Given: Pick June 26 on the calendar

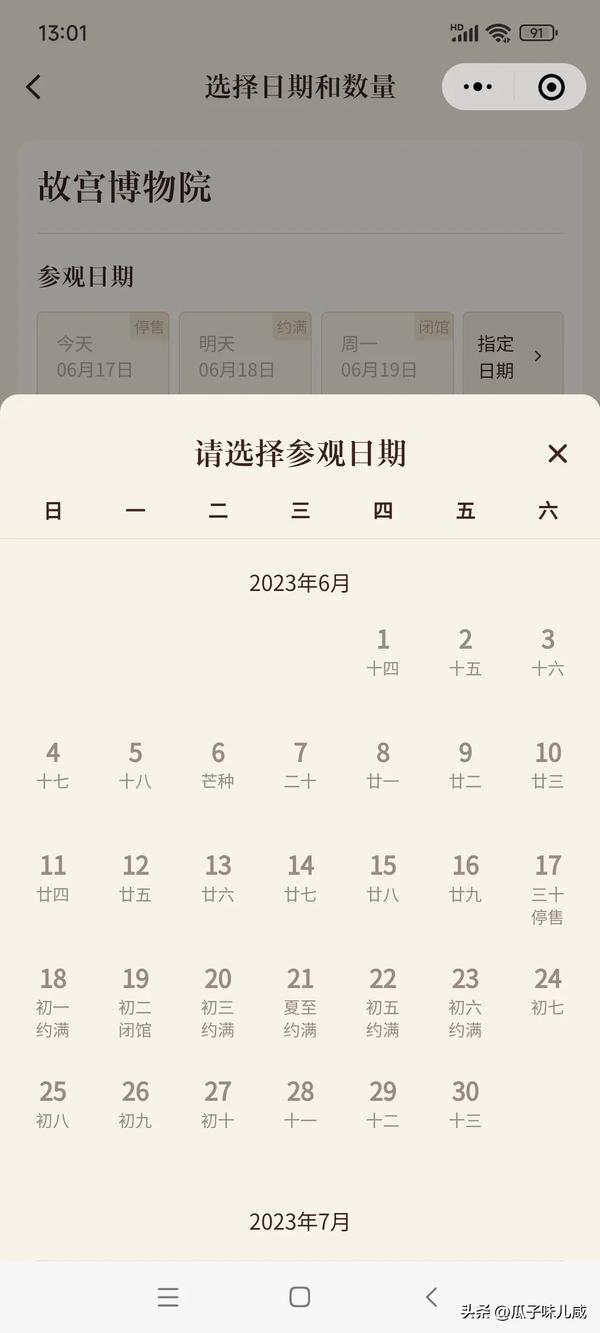Looking at the screenshot, I should point(135,1103).
